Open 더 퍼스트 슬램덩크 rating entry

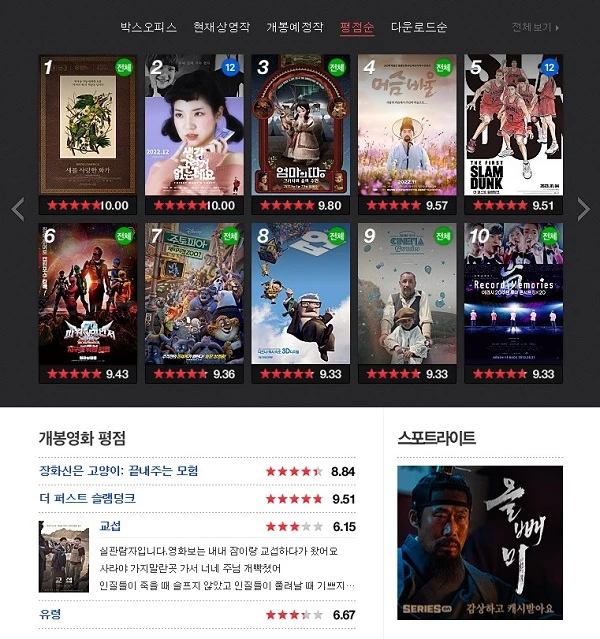coord(87,498)
